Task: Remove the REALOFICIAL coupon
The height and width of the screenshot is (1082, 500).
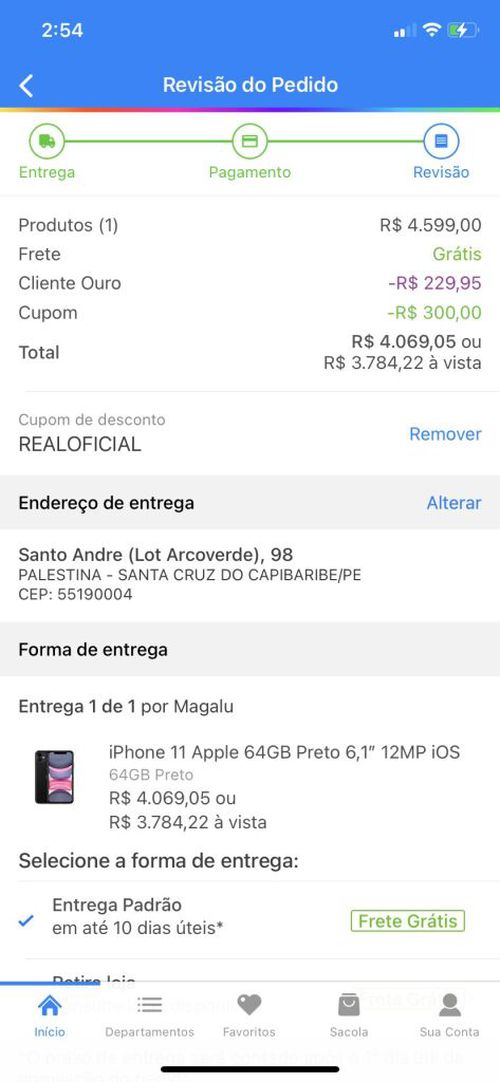Action: pyautogui.click(x=445, y=434)
